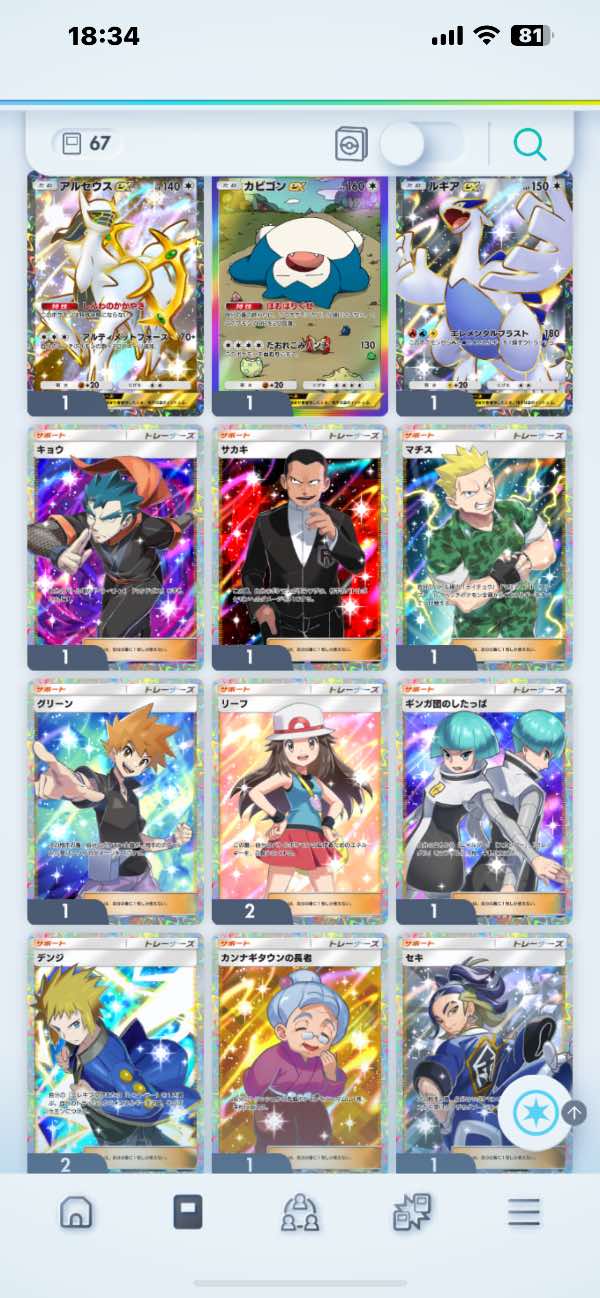Viewport: 600px width, 1298px height.
Task: Open the アルセウス ex card
Action: pos(115,295)
